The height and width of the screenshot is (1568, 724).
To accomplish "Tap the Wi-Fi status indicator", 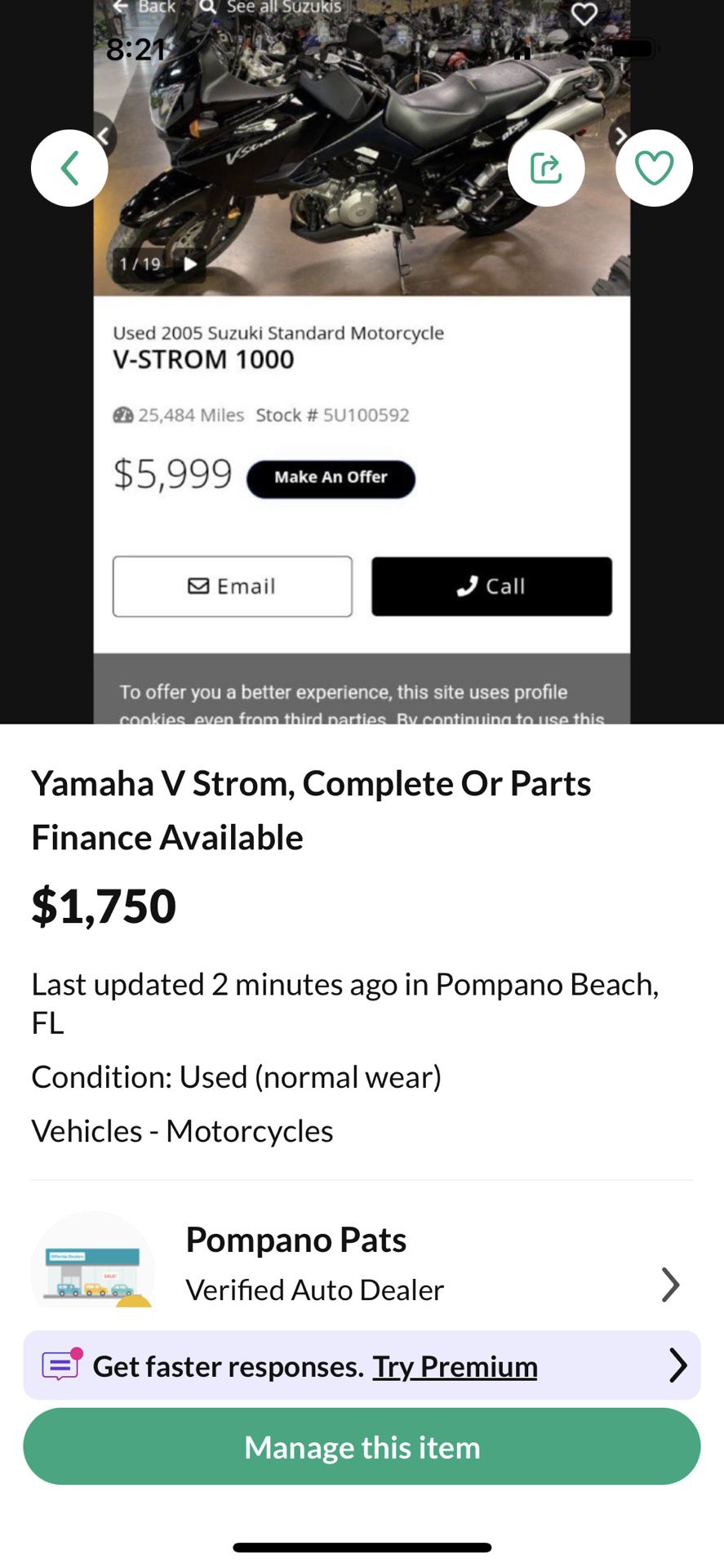I will pyautogui.click(x=580, y=48).
